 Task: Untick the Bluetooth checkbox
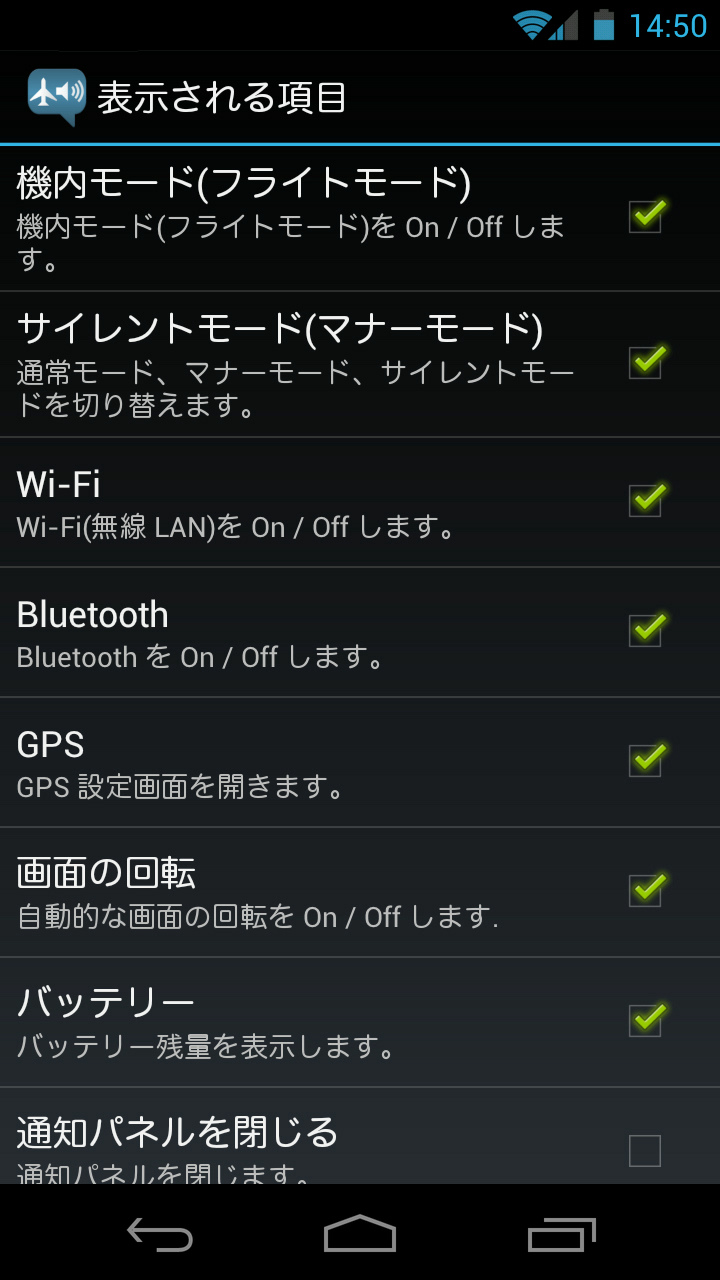point(645,631)
